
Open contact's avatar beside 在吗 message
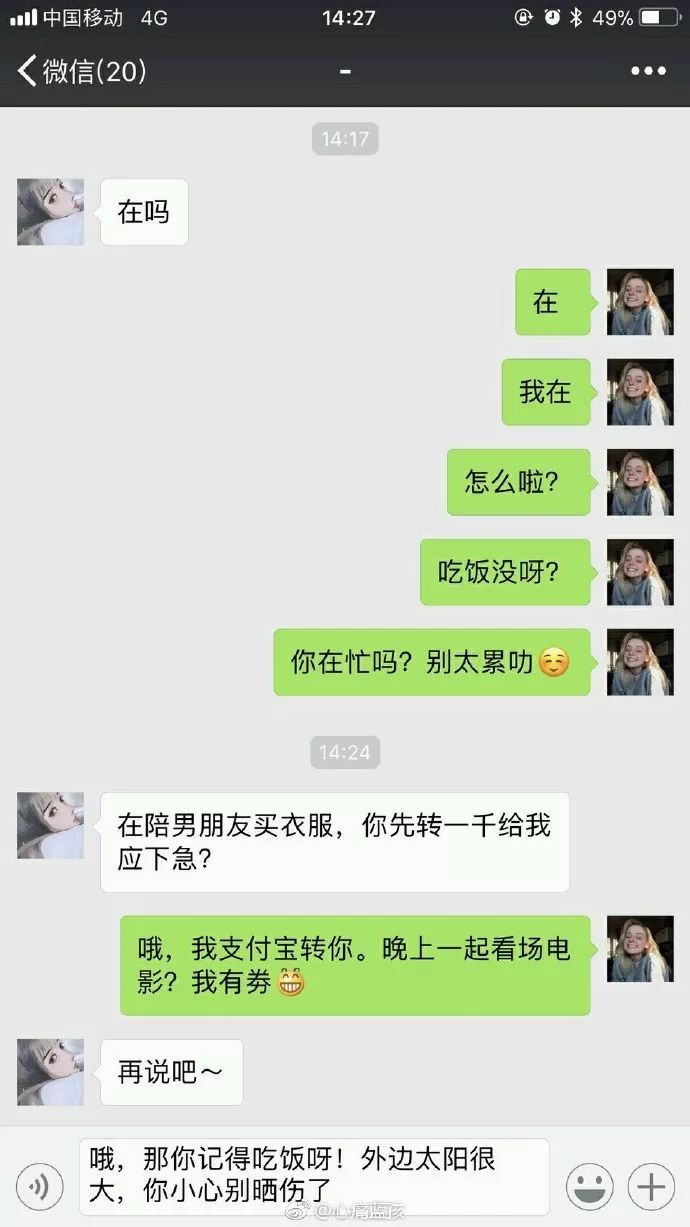pos(50,212)
